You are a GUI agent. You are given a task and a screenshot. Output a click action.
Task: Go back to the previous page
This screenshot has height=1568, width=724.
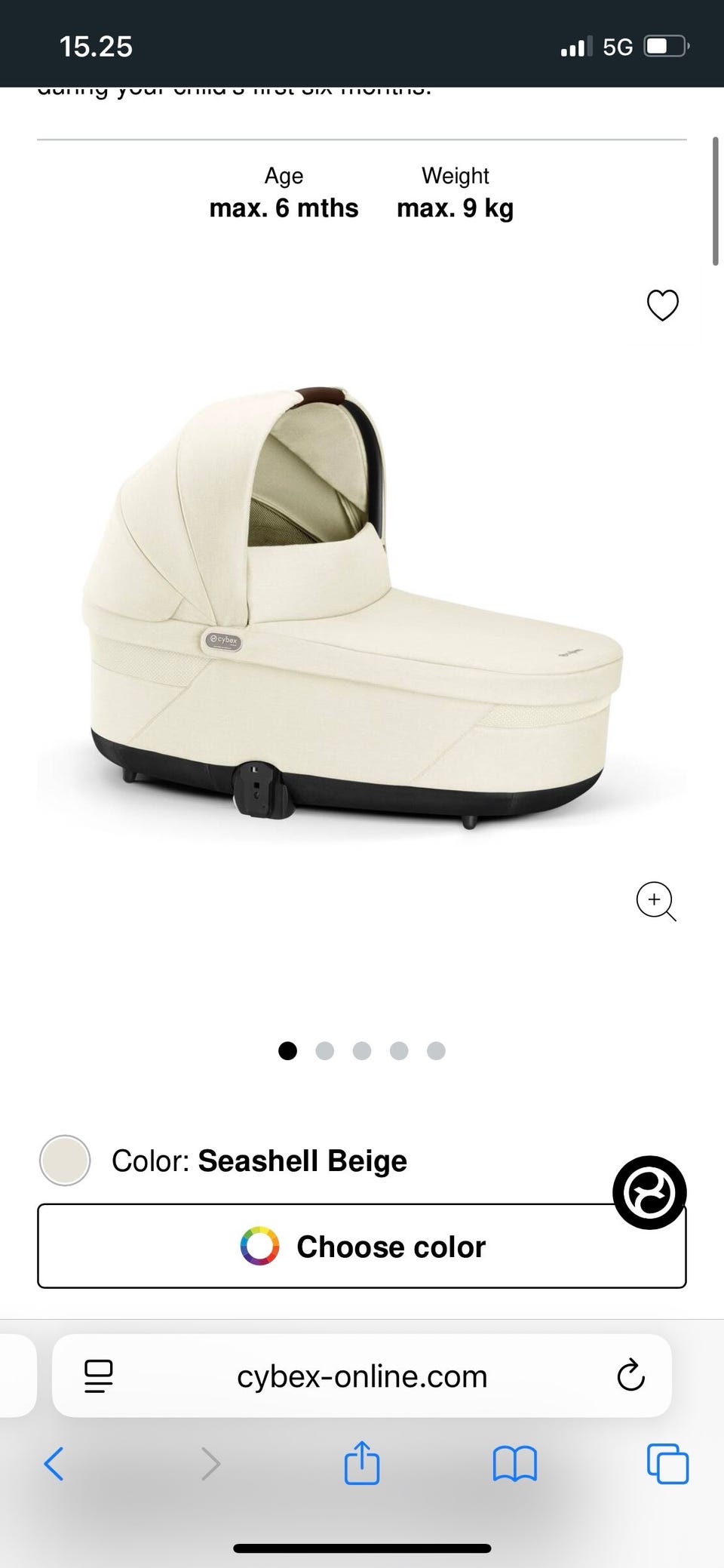coord(54,1465)
